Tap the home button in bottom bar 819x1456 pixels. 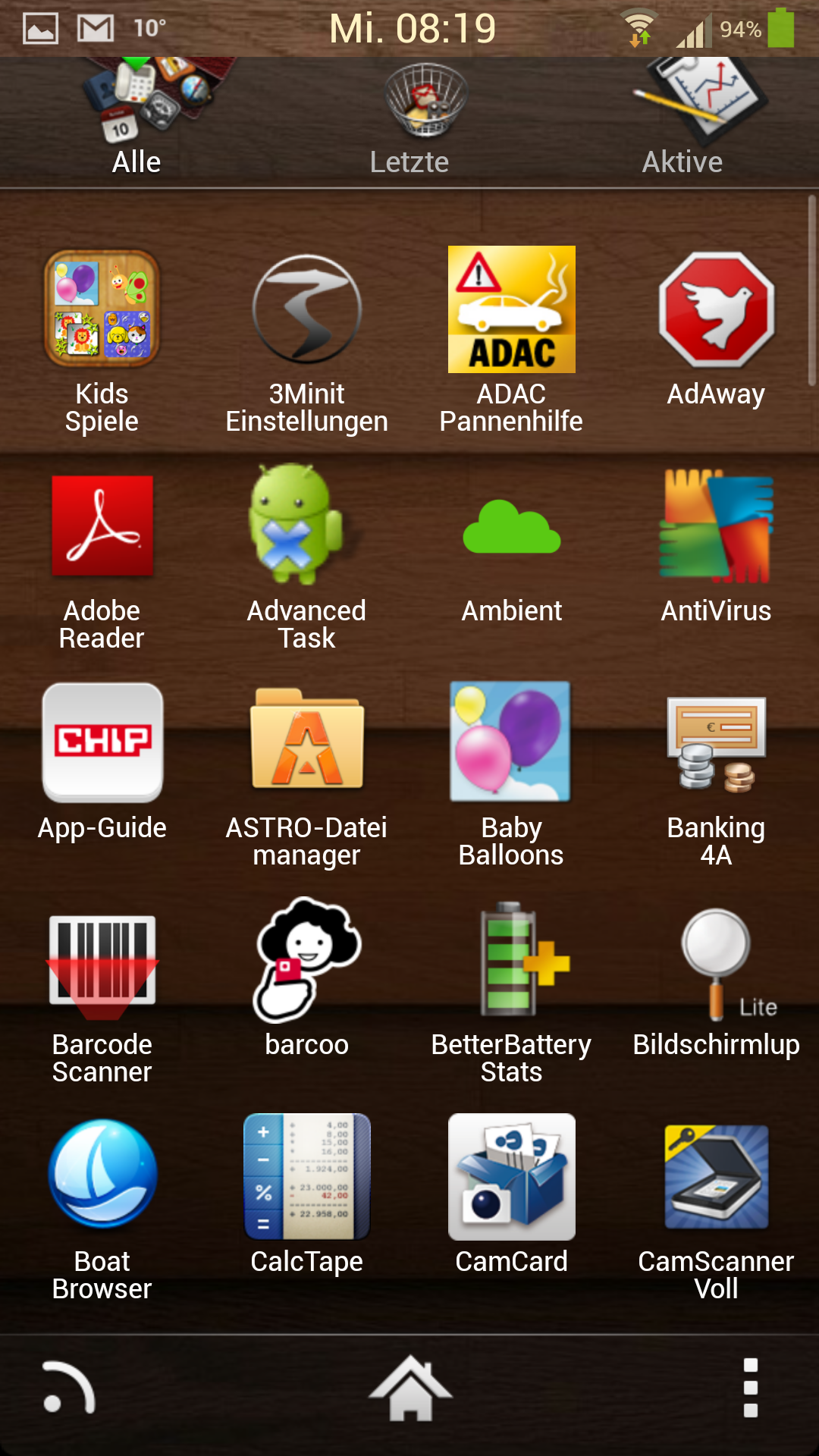(x=410, y=1388)
